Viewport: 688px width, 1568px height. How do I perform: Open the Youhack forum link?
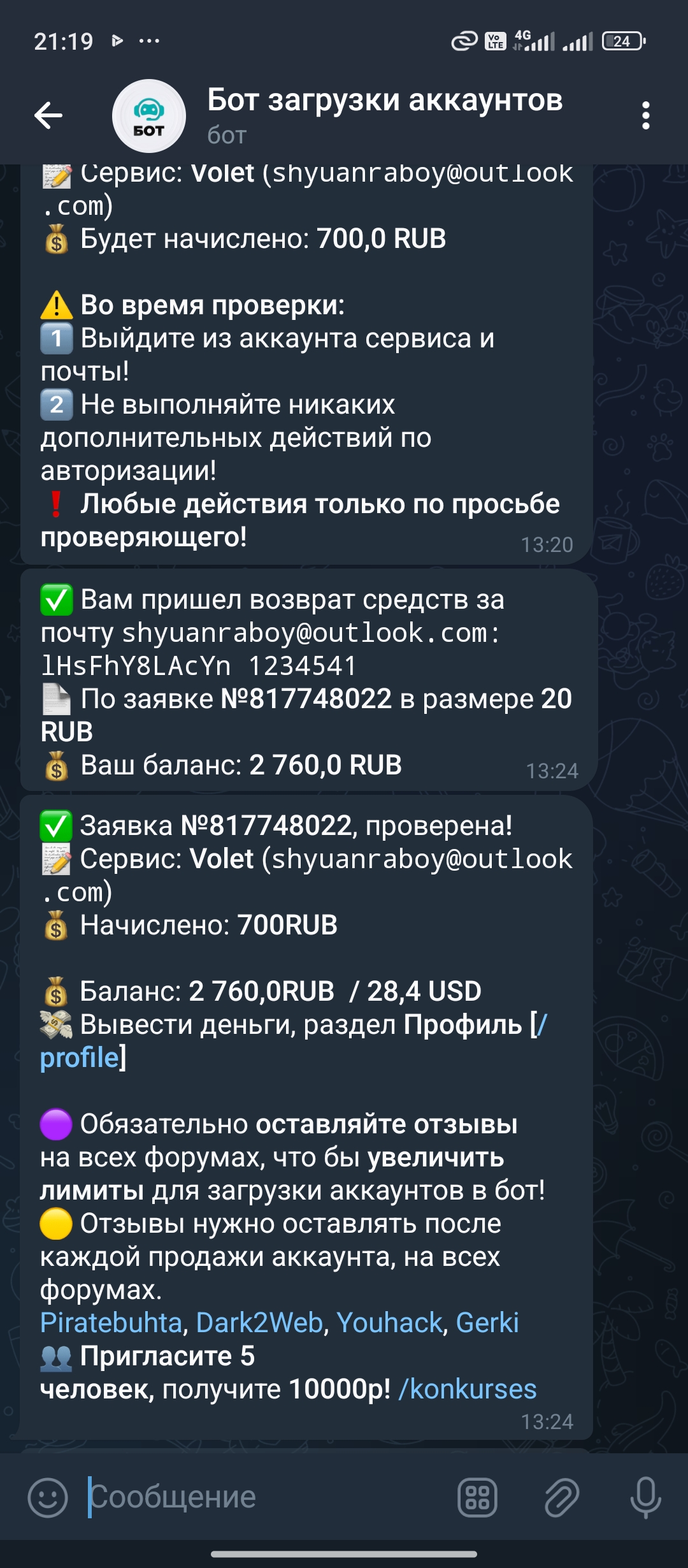point(389,1323)
